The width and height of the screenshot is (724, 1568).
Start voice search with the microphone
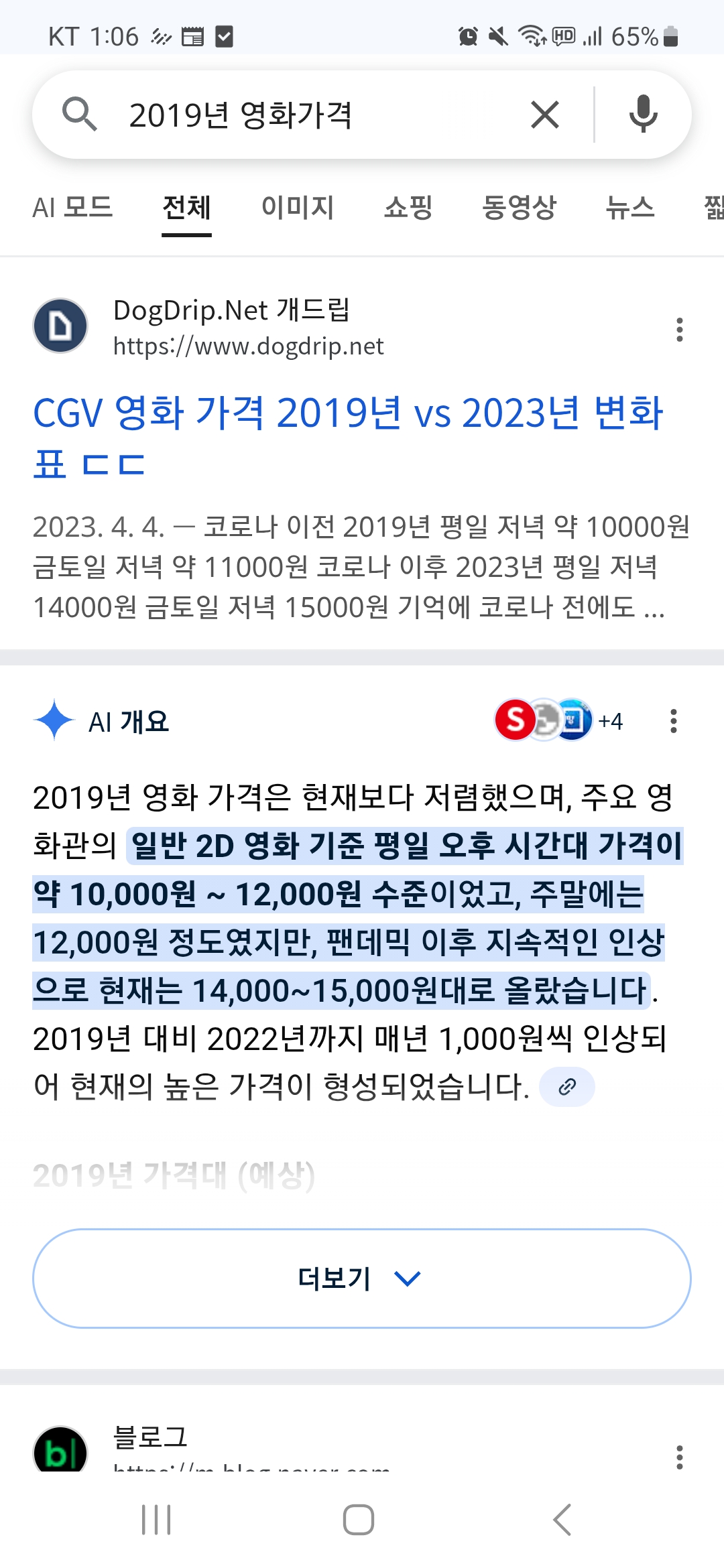pyautogui.click(x=643, y=114)
